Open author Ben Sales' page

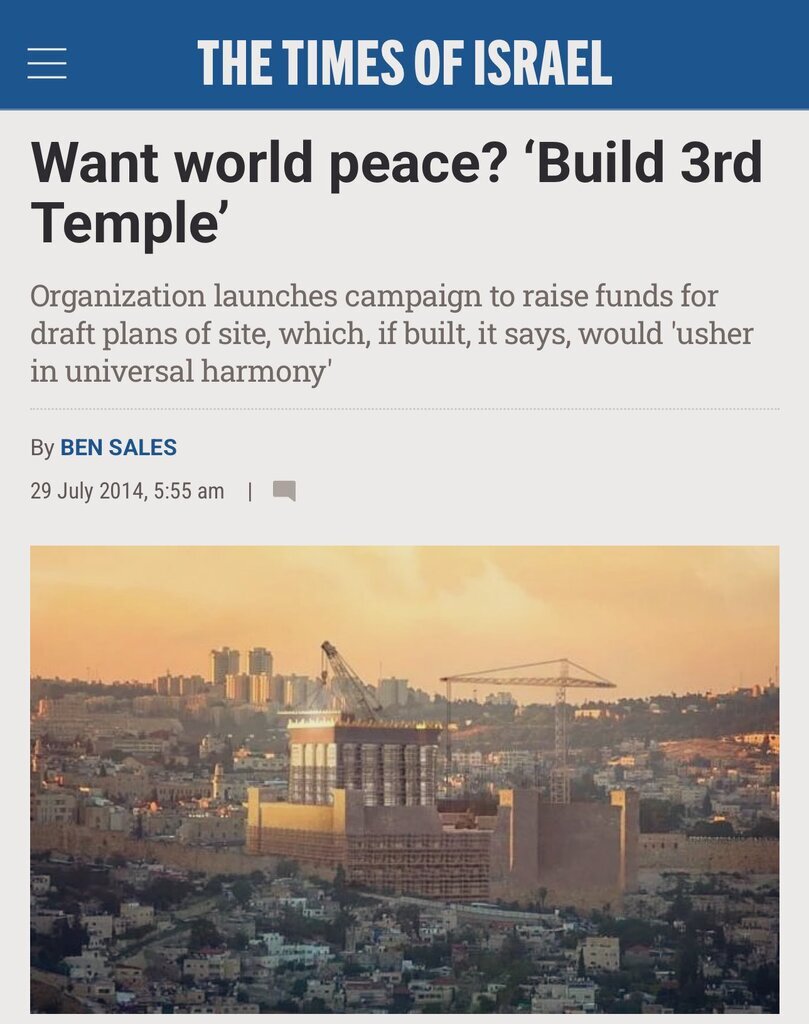point(118,448)
